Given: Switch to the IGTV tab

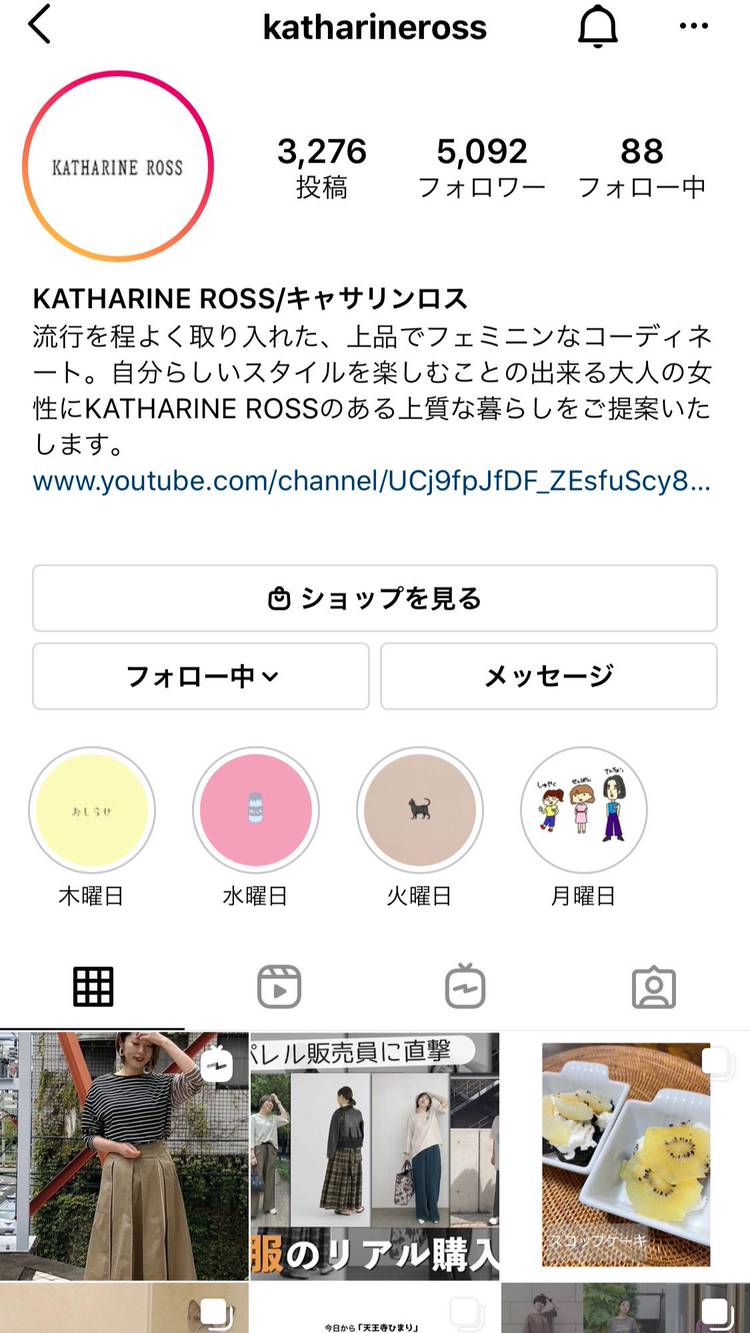Looking at the screenshot, I should click(465, 987).
